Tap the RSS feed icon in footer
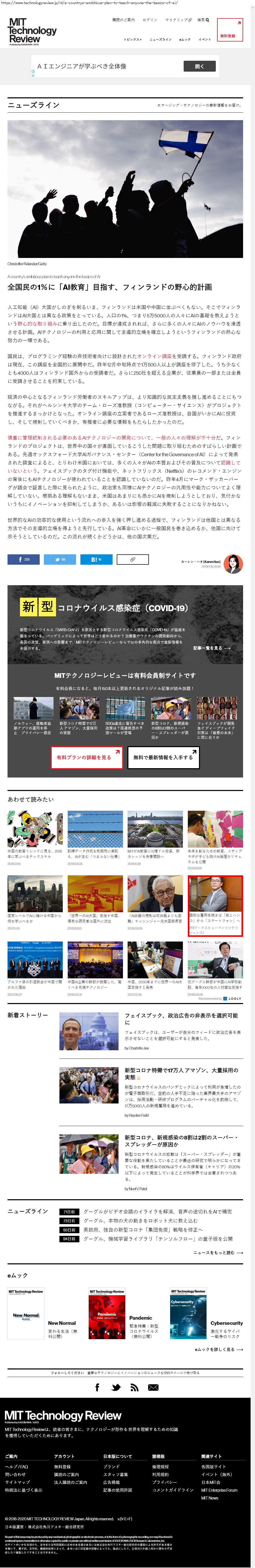The height and width of the screenshot is (1568, 255). coord(134,1388)
